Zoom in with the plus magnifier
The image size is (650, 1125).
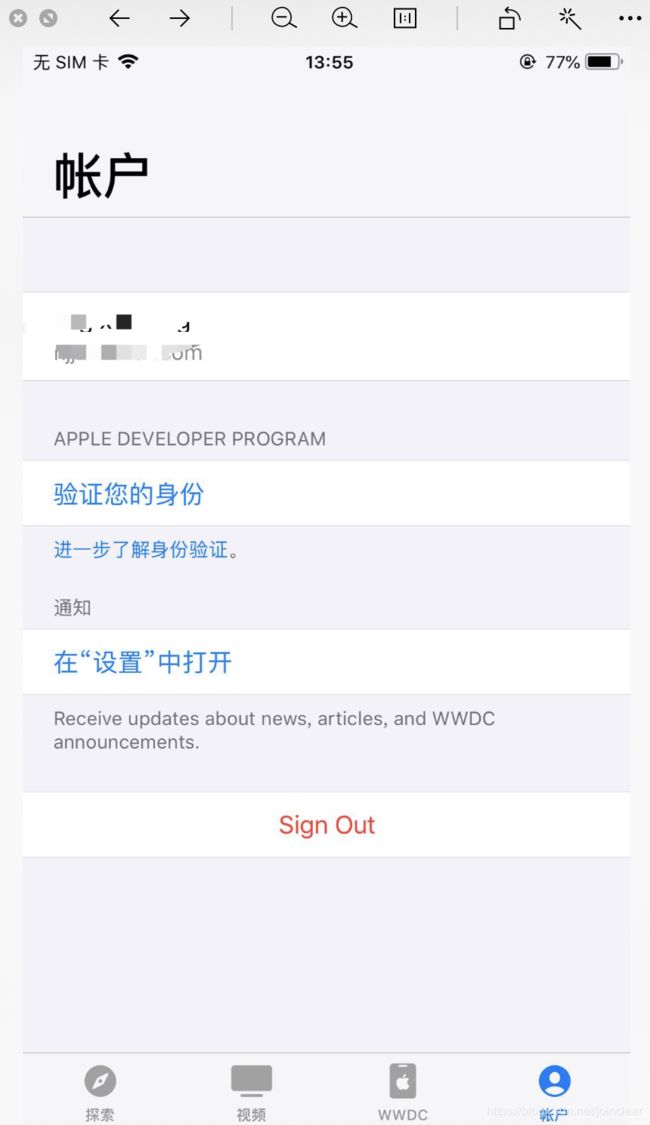[x=344, y=19]
